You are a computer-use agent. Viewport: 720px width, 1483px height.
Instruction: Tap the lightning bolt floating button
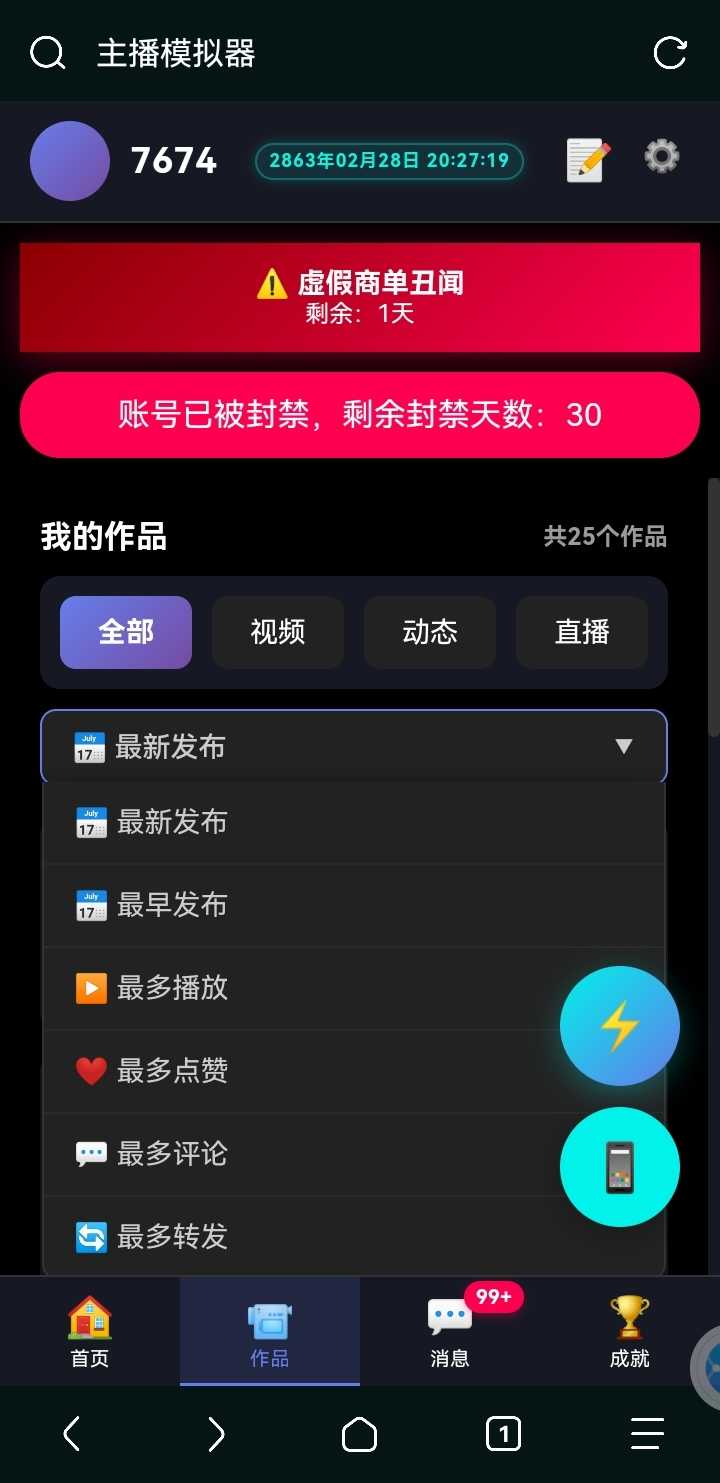[620, 1026]
